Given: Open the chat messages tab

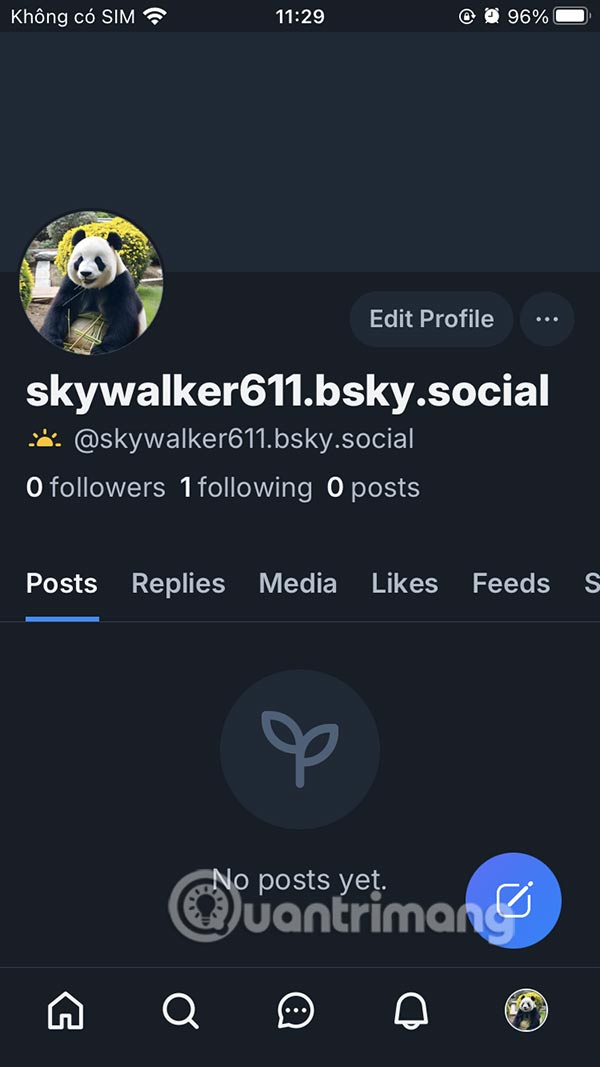Looking at the screenshot, I should pos(296,1011).
